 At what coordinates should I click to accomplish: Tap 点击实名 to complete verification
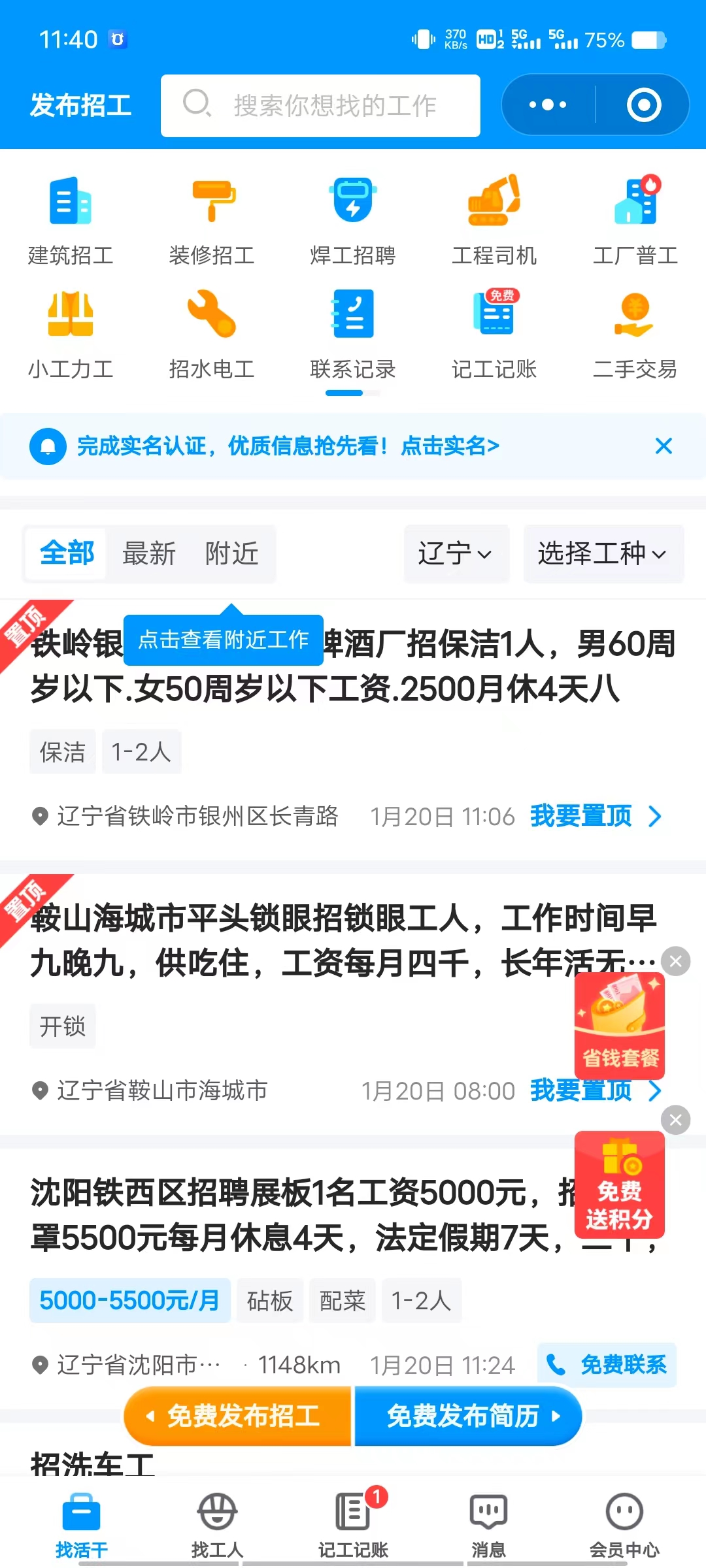point(450,446)
